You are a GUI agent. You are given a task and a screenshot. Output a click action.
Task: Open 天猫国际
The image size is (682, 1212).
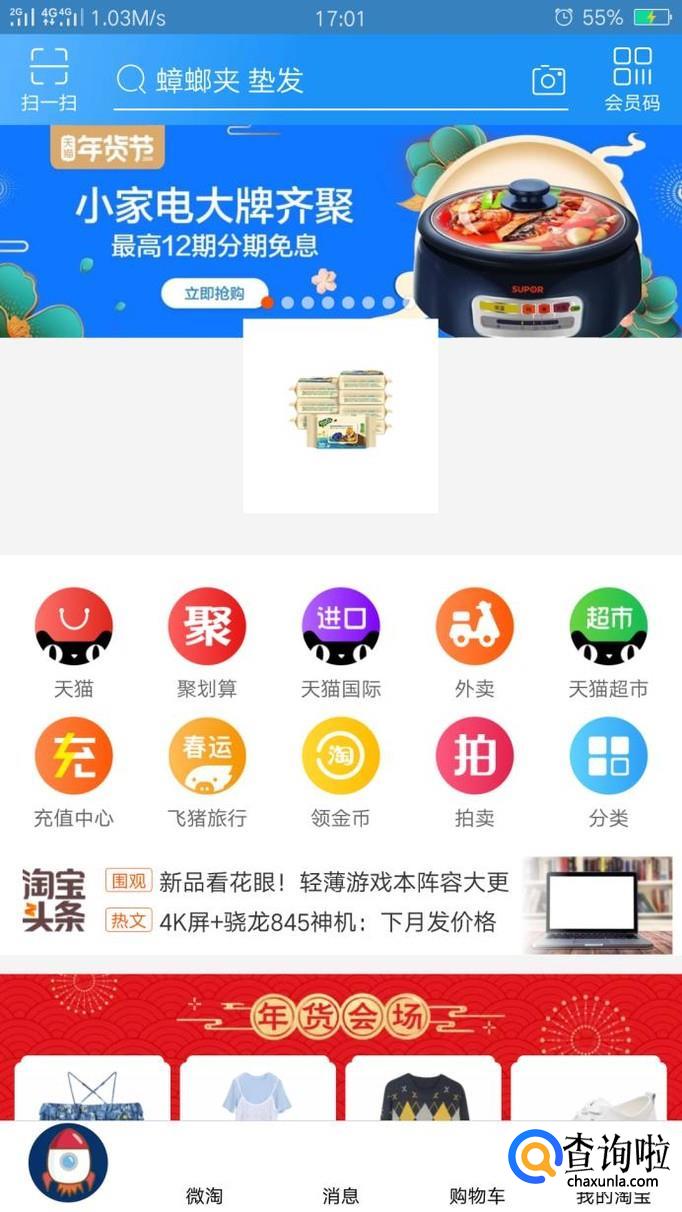pos(341,641)
